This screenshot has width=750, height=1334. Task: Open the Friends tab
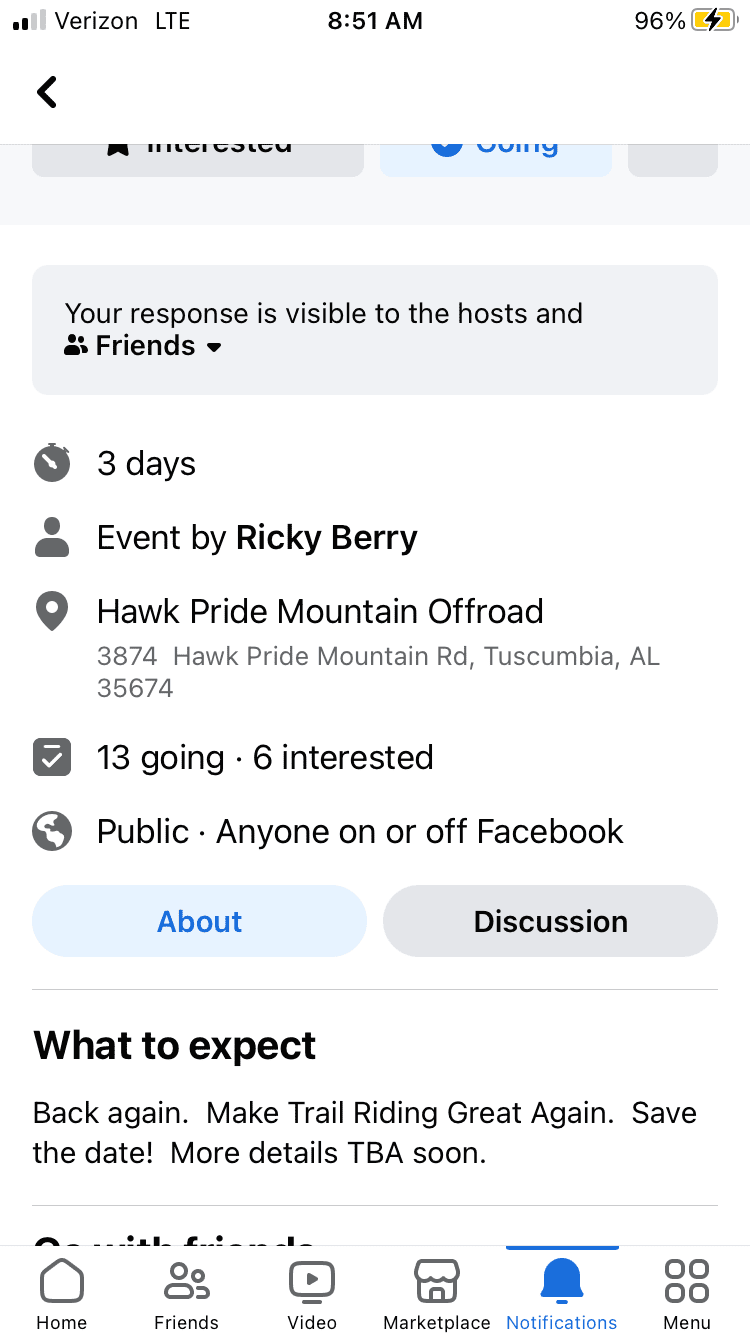click(x=186, y=1294)
